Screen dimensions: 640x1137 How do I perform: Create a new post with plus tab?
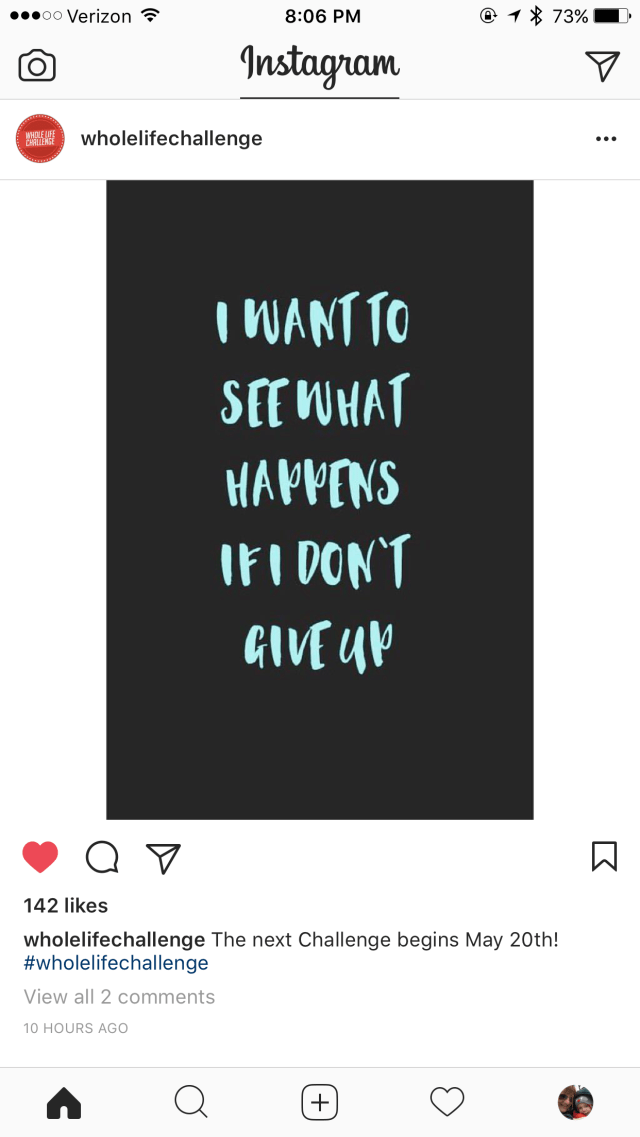coord(319,1103)
